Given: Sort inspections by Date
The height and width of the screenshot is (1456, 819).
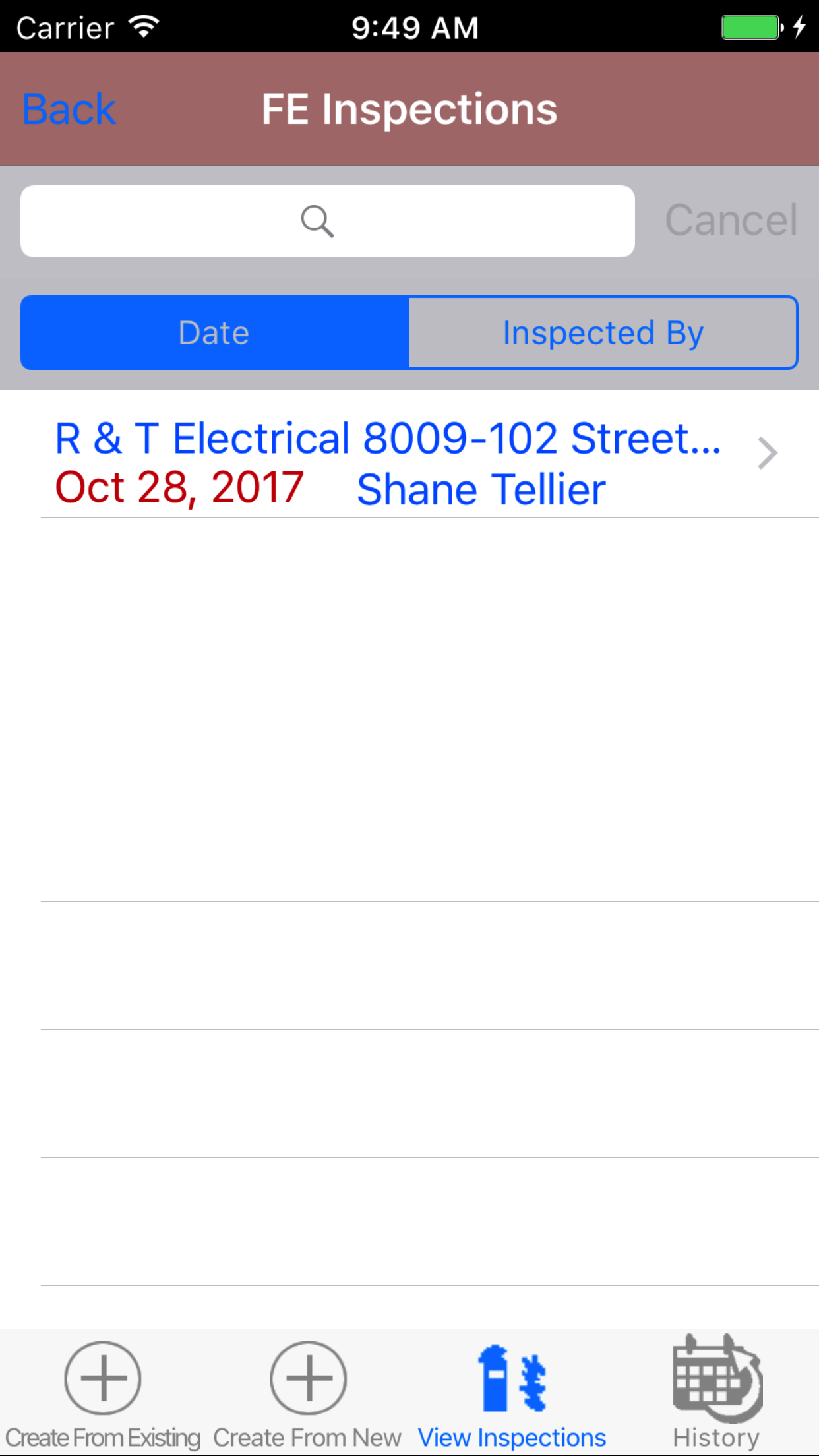Looking at the screenshot, I should [x=215, y=333].
